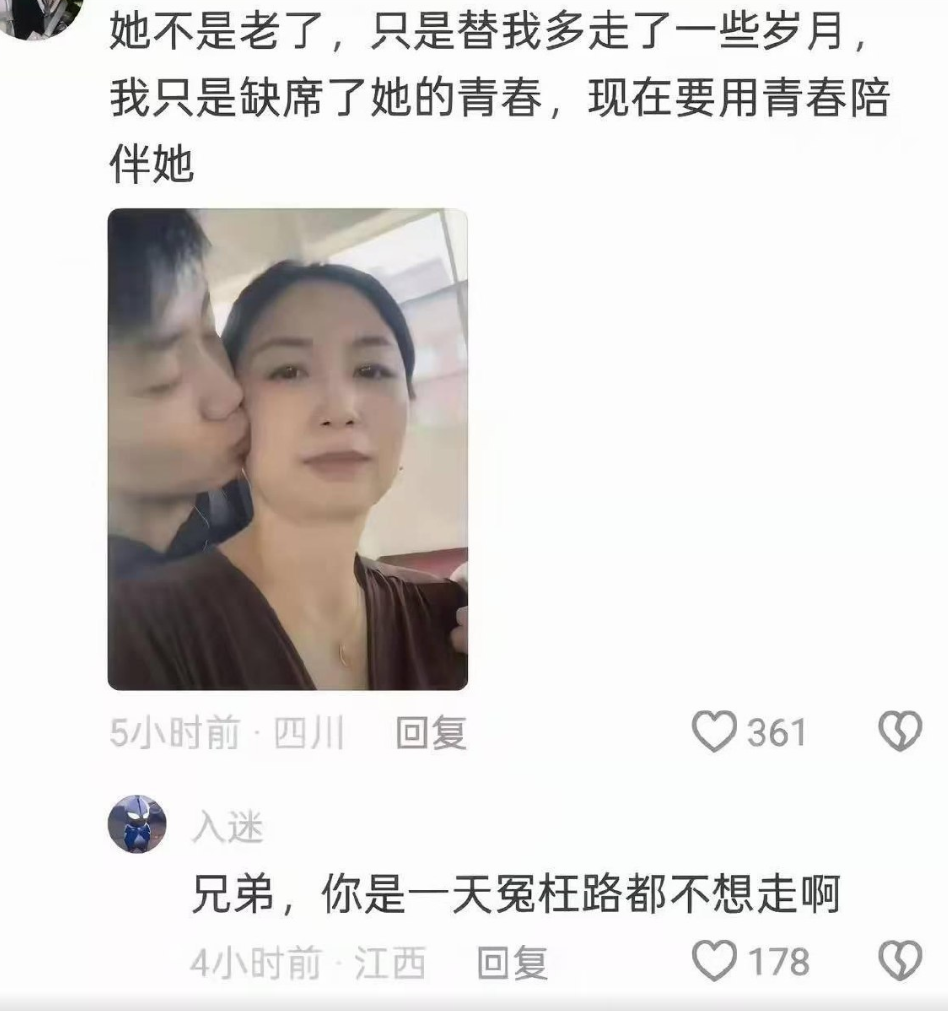Screen dimensions: 948x1011
Task: Tap the heart icon under 入迷's reply
Action: coord(714,957)
